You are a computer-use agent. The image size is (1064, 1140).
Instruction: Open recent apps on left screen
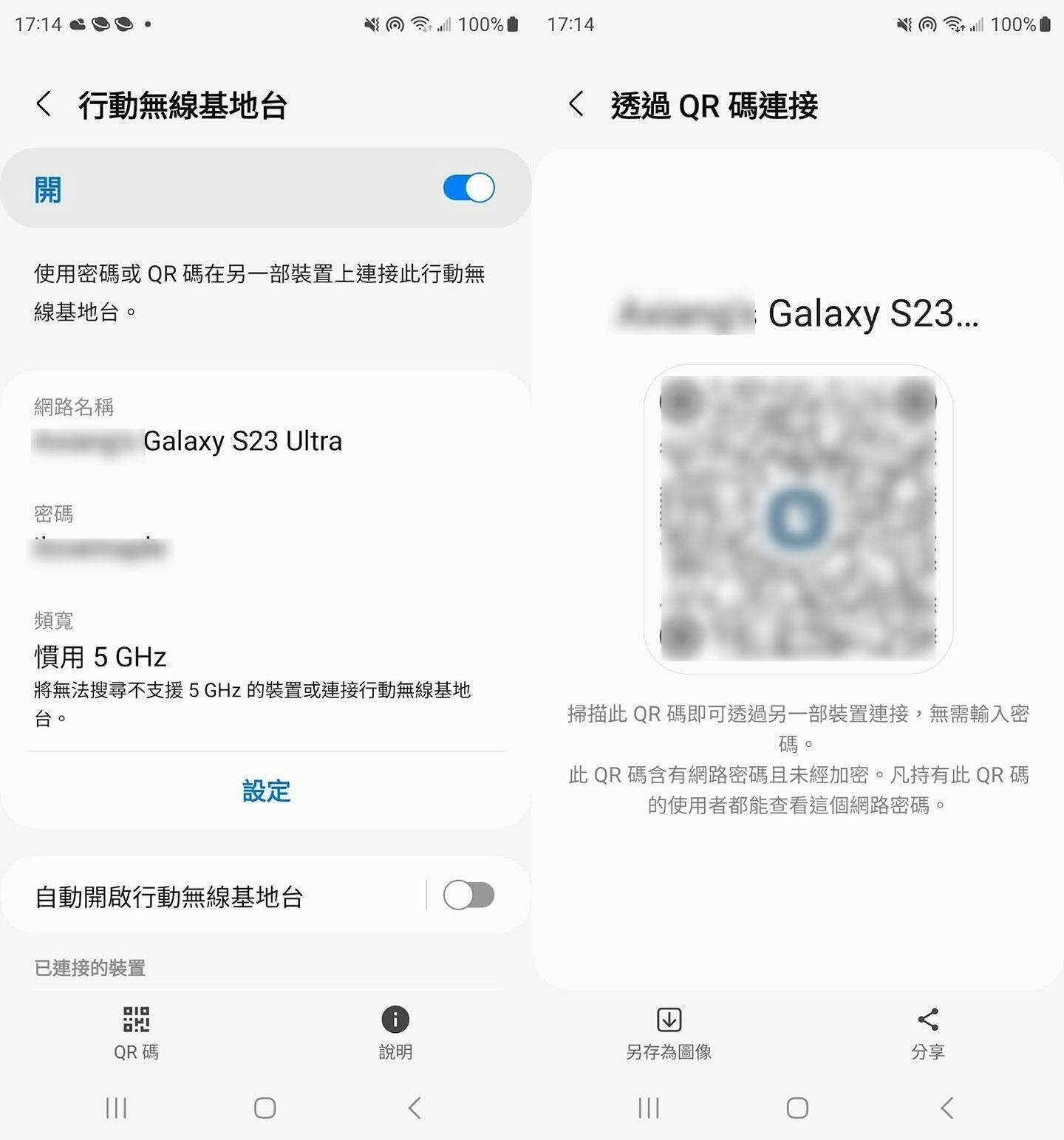coord(116,1107)
